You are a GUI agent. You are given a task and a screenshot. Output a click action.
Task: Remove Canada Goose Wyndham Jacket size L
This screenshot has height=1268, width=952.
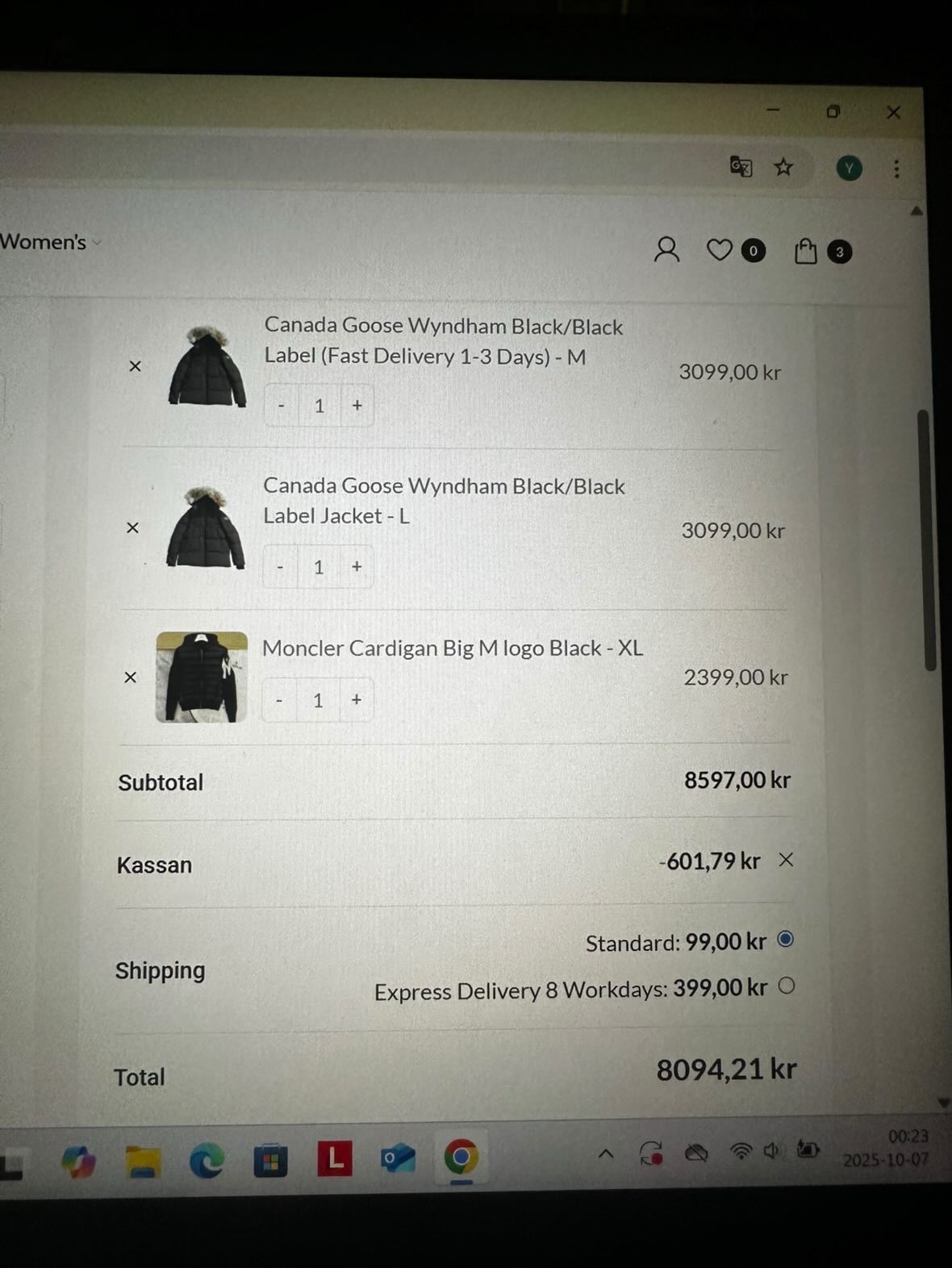tap(133, 528)
